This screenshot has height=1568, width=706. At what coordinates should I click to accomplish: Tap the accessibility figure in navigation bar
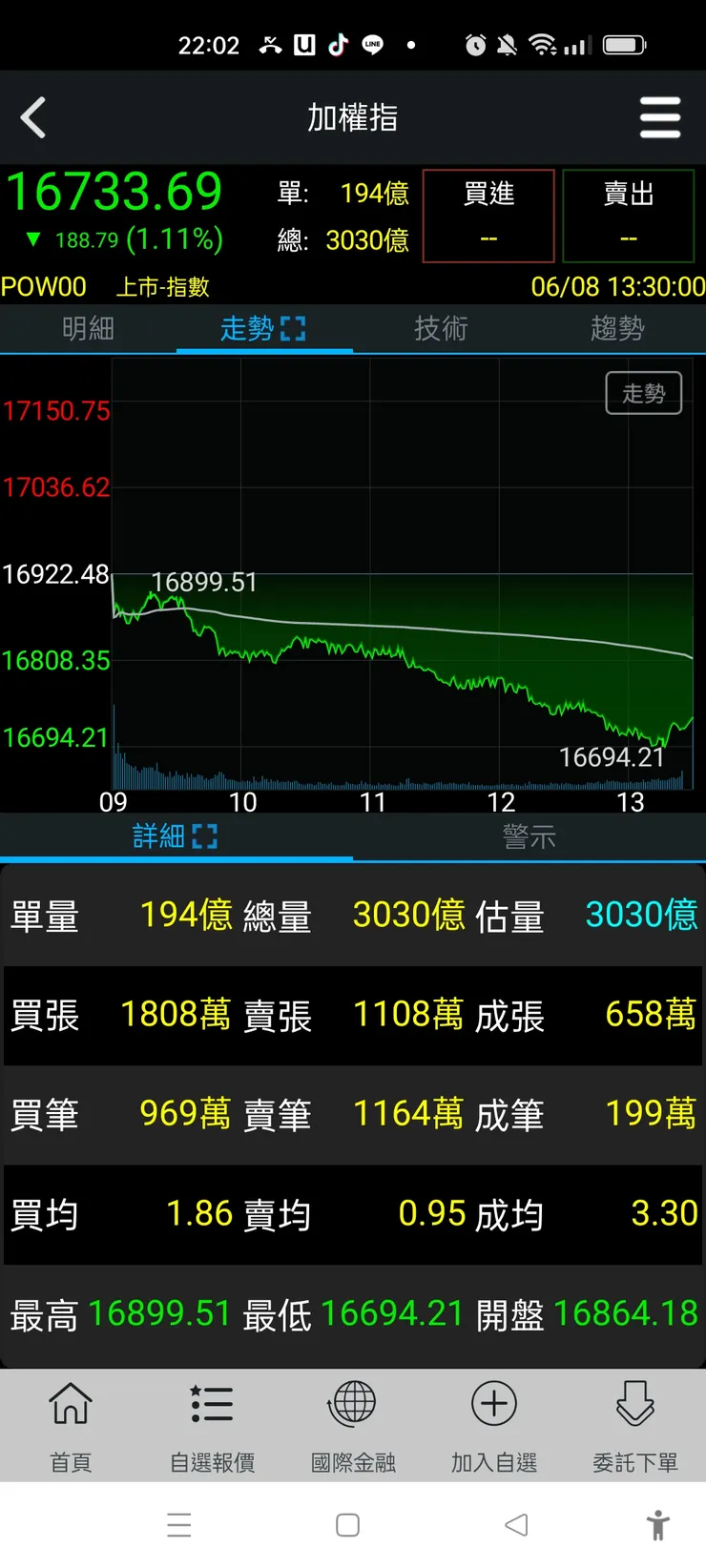tap(657, 1524)
